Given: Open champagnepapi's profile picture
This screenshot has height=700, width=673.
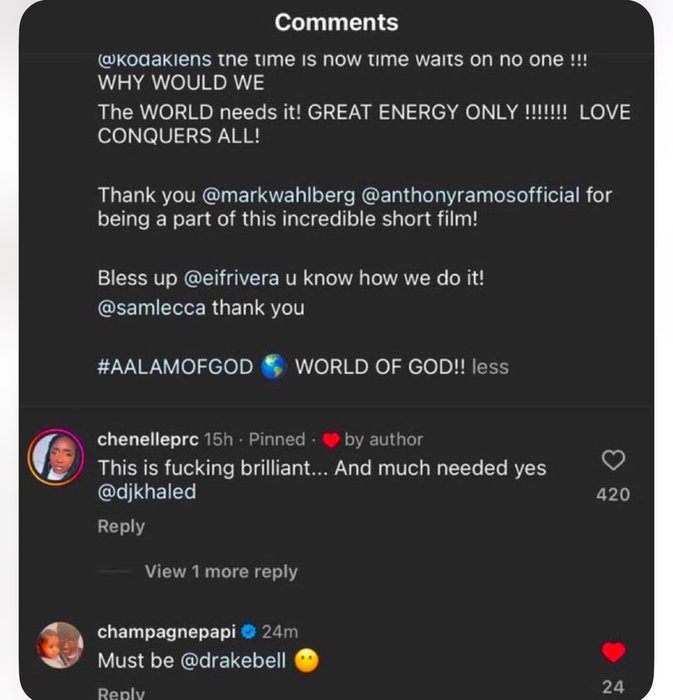Looking at the screenshot, I should (x=60, y=646).
